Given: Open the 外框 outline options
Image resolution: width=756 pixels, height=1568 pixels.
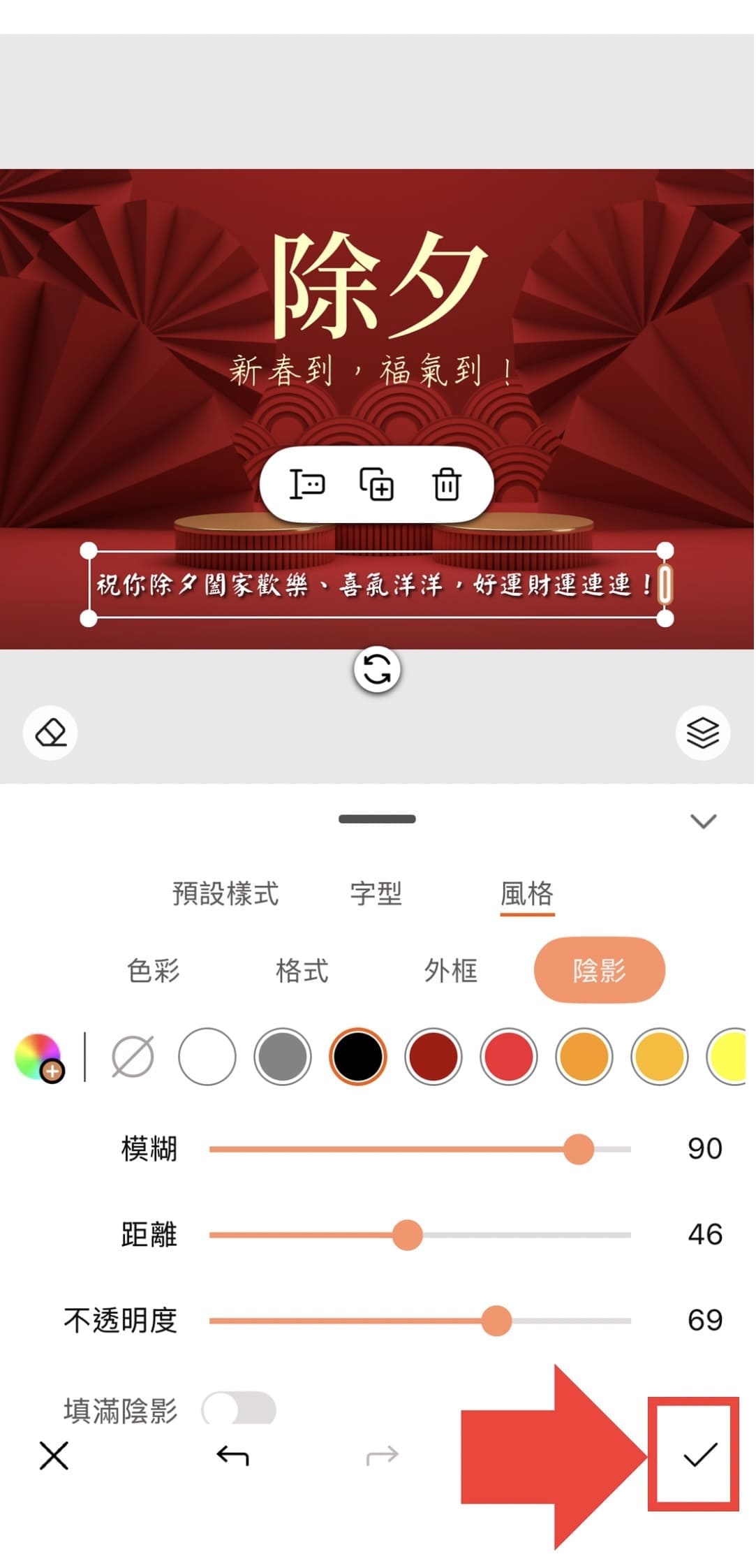Looking at the screenshot, I should 450,970.
